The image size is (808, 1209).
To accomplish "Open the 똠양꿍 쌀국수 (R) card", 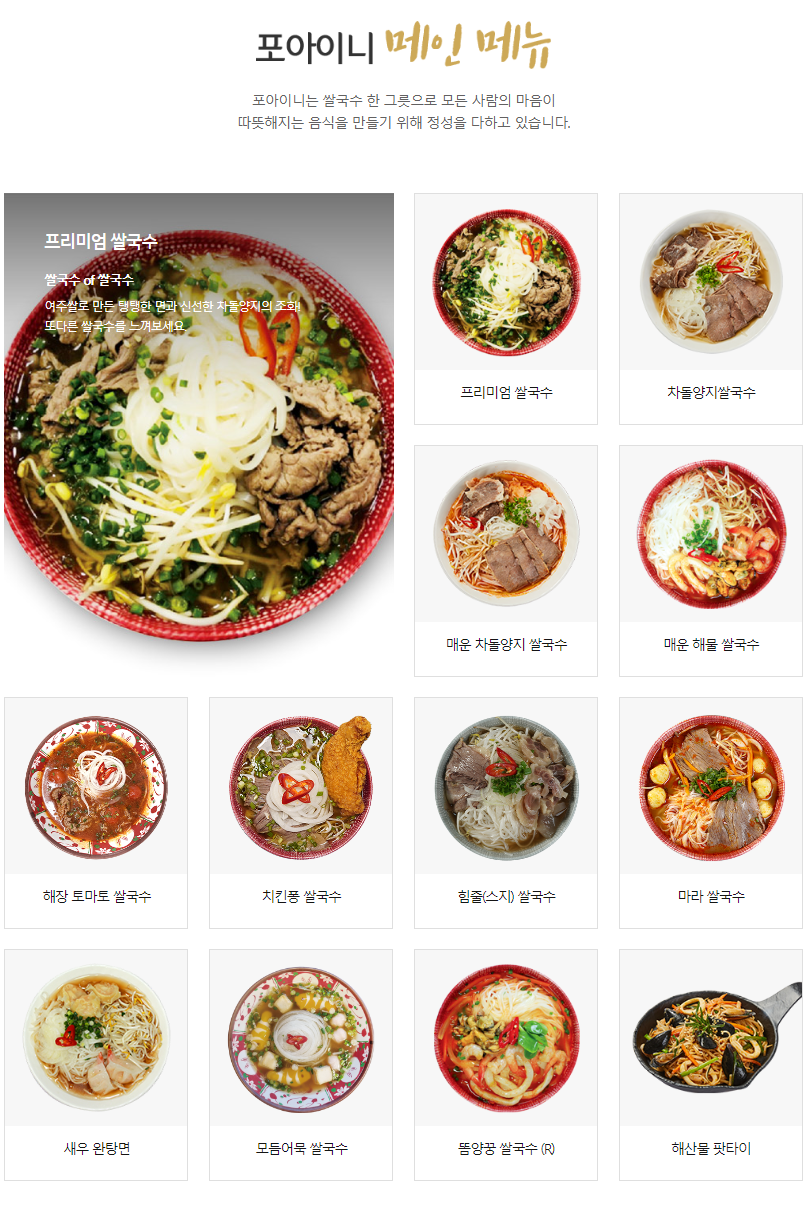I will (x=505, y=1064).
